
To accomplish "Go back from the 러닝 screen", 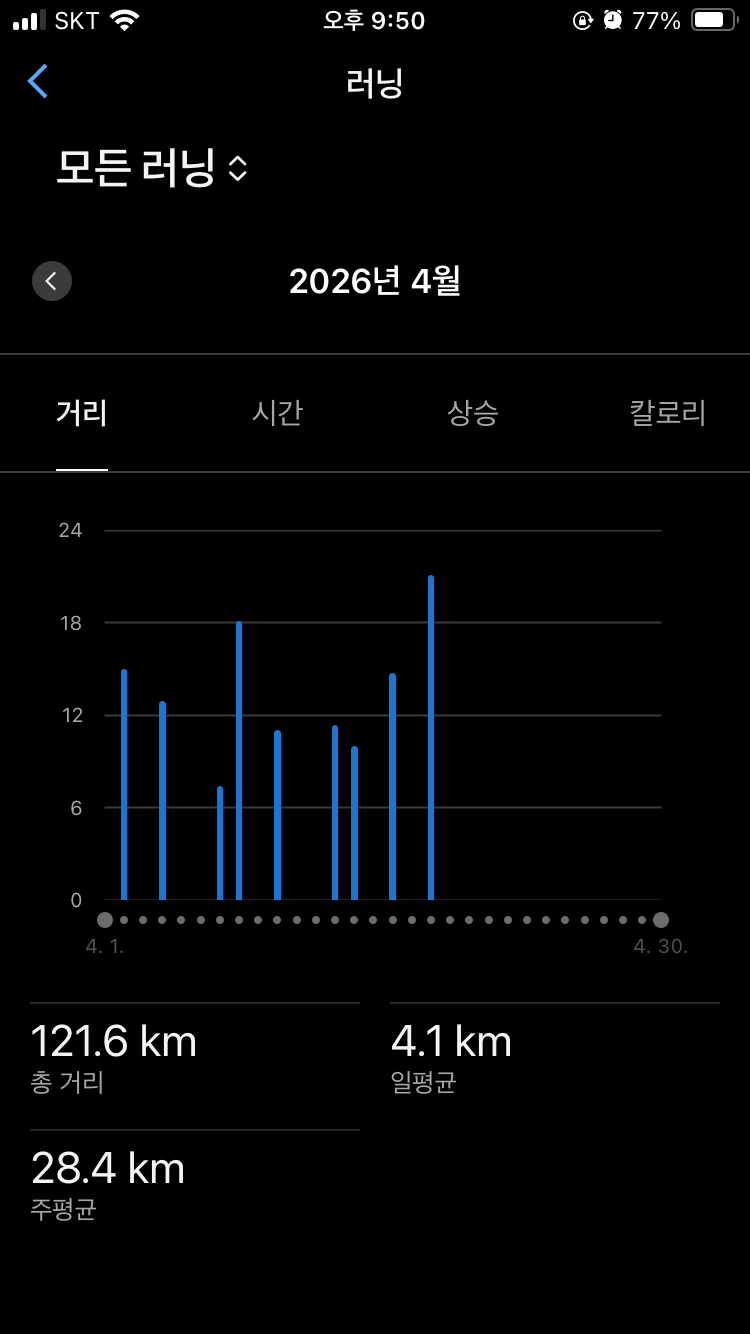I will [x=38, y=82].
